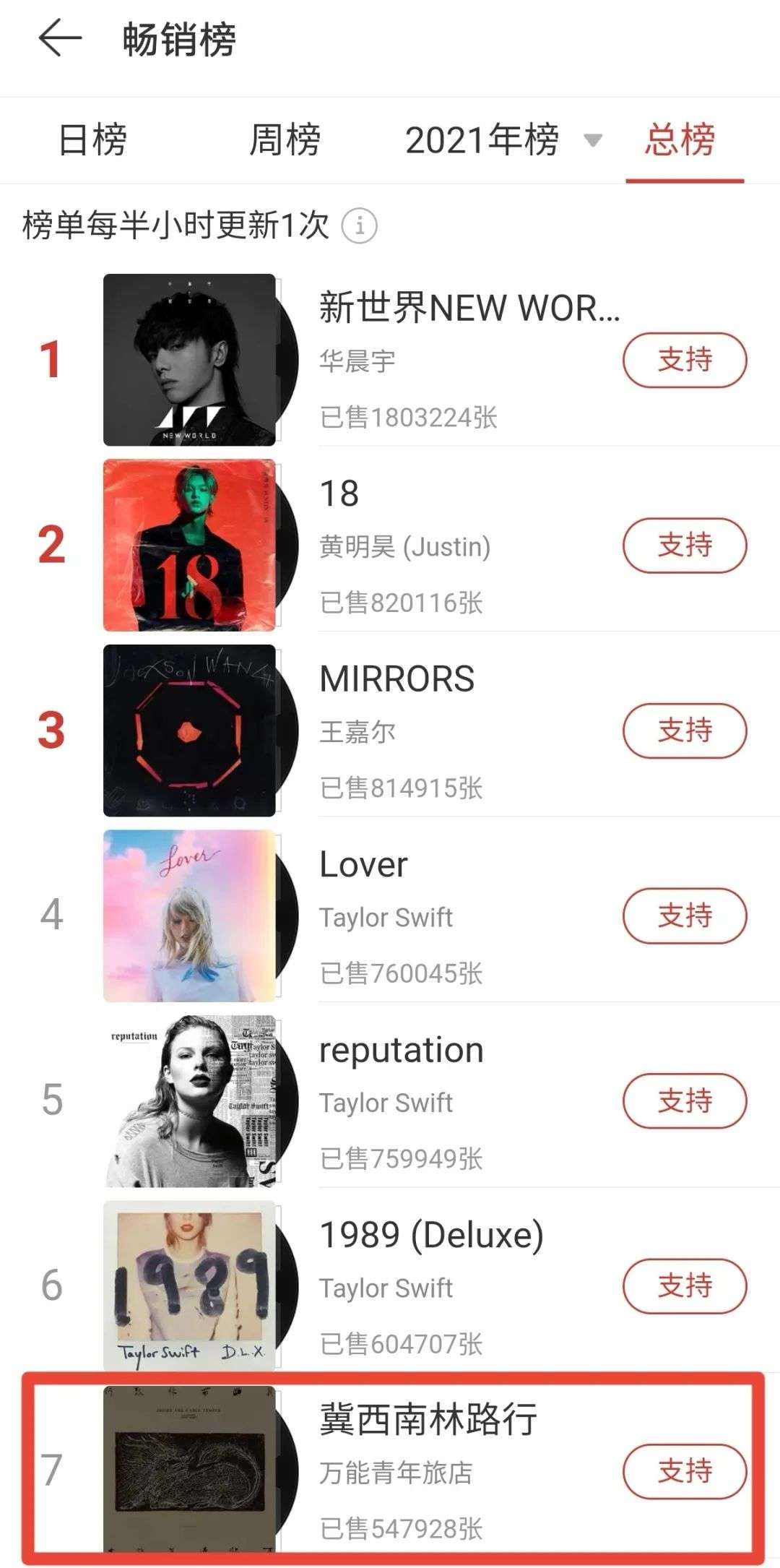780x1568 pixels.
Task: Expand the 2021年榜 year dropdown
Action: (x=592, y=140)
